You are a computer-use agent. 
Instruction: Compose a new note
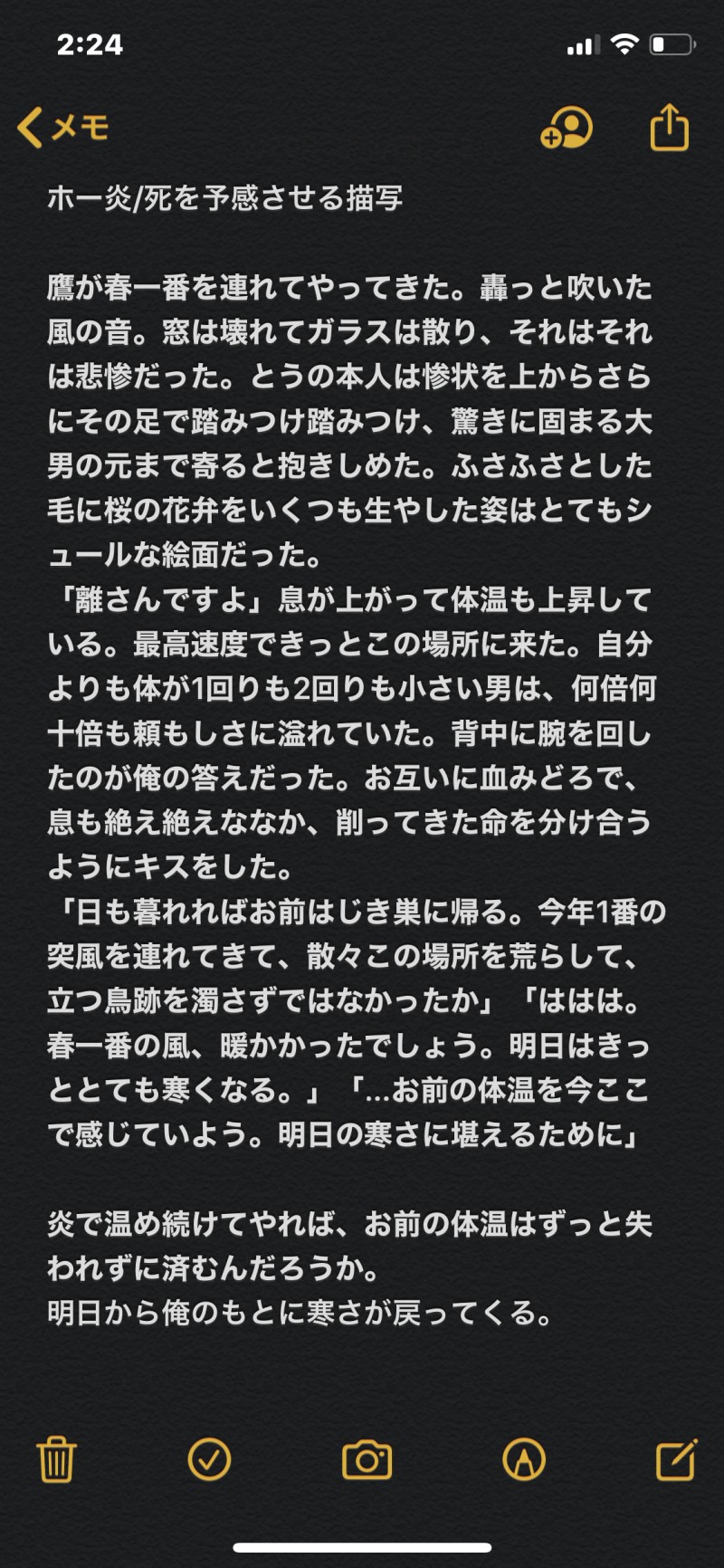coord(676,1459)
